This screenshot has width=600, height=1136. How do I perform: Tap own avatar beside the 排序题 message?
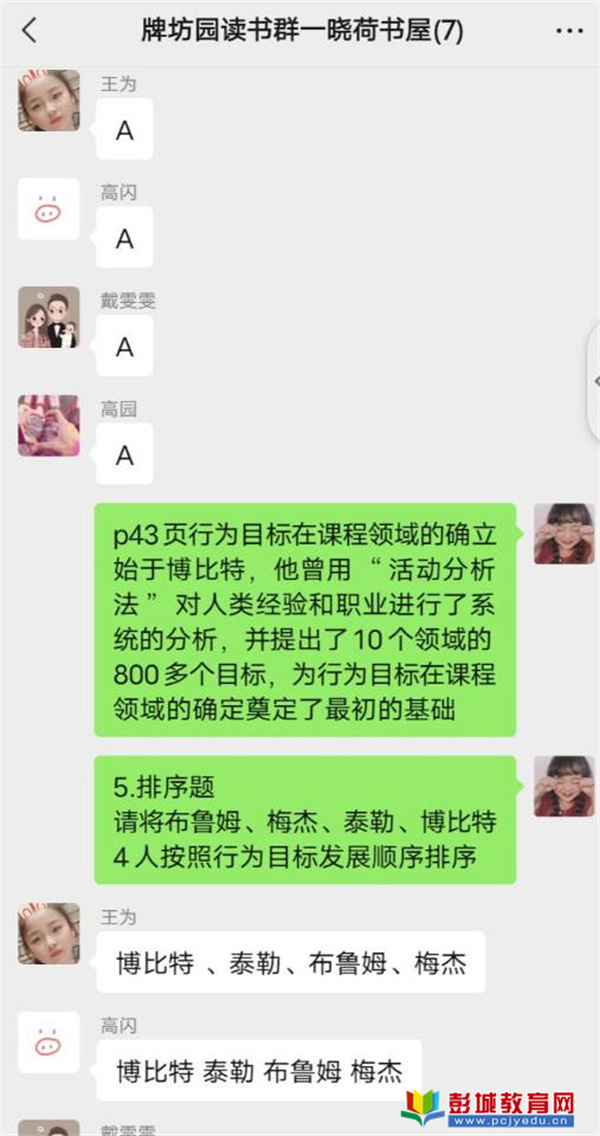point(564,786)
